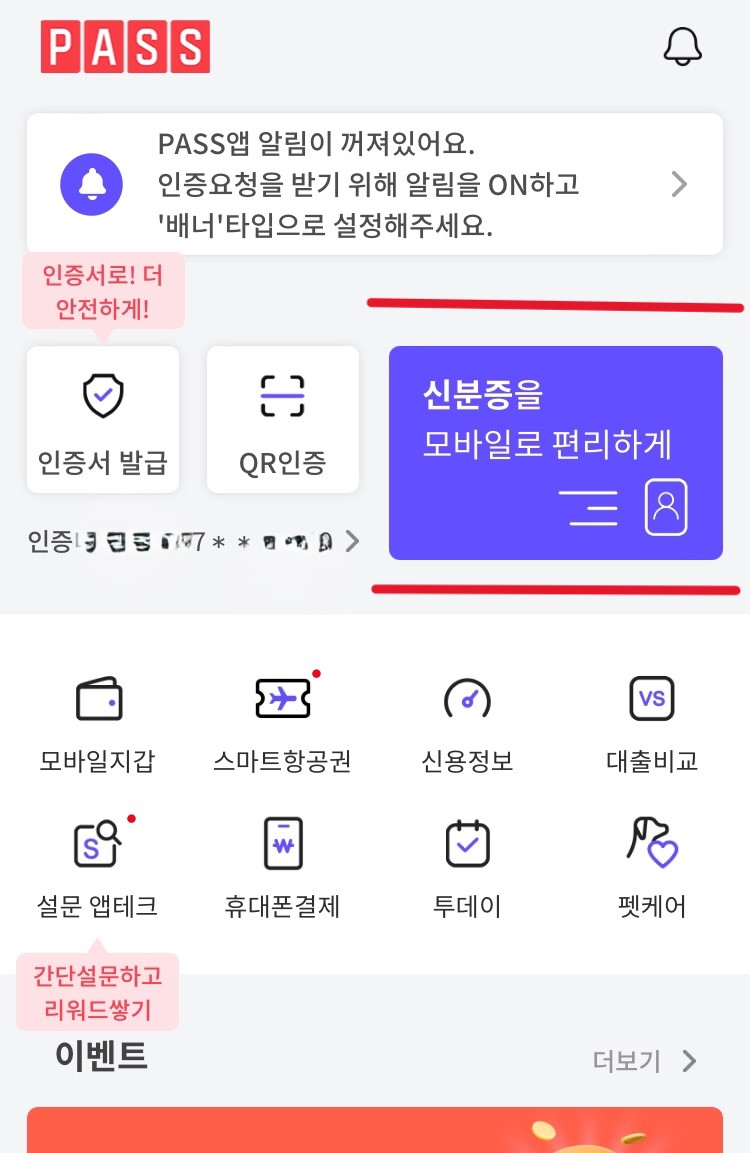Open notifications via the bell icon
The height and width of the screenshot is (1153, 750).
(x=683, y=46)
